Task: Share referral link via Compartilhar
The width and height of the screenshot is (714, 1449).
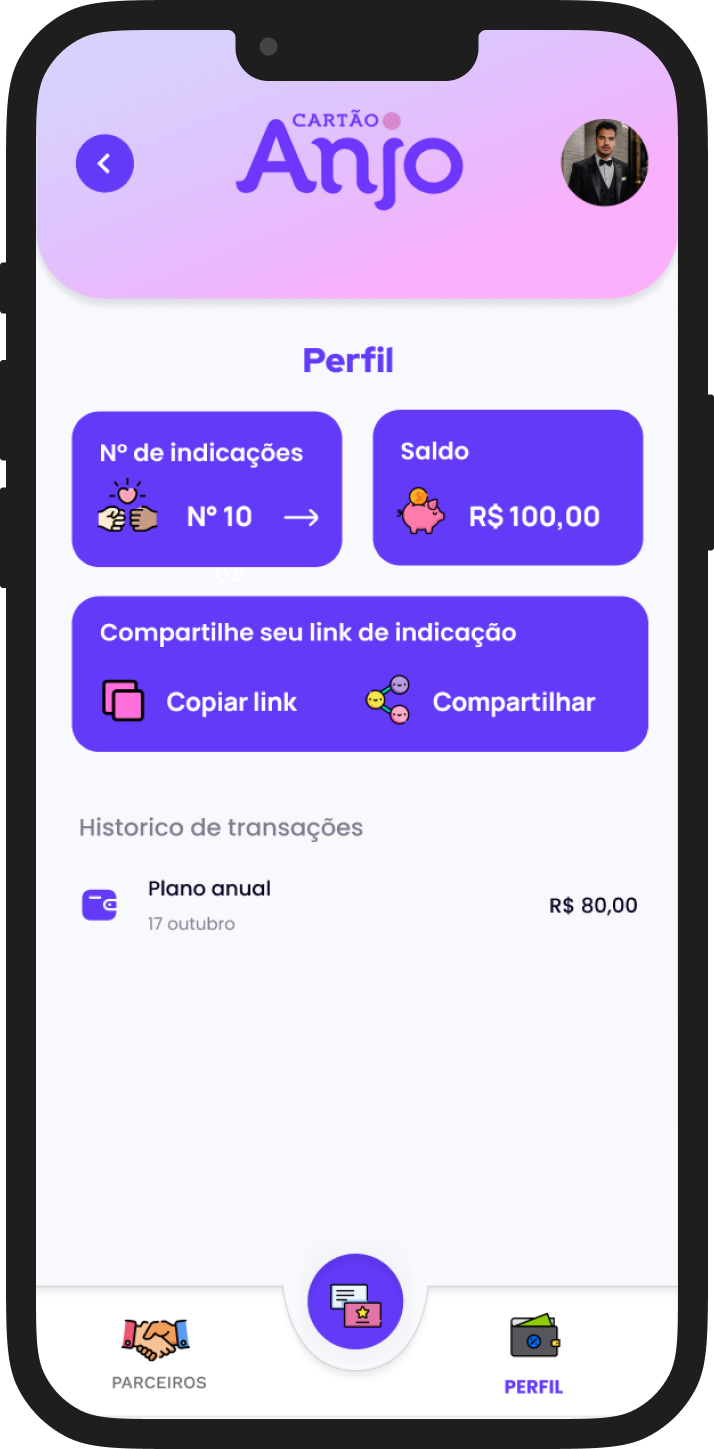Action: tap(480, 702)
